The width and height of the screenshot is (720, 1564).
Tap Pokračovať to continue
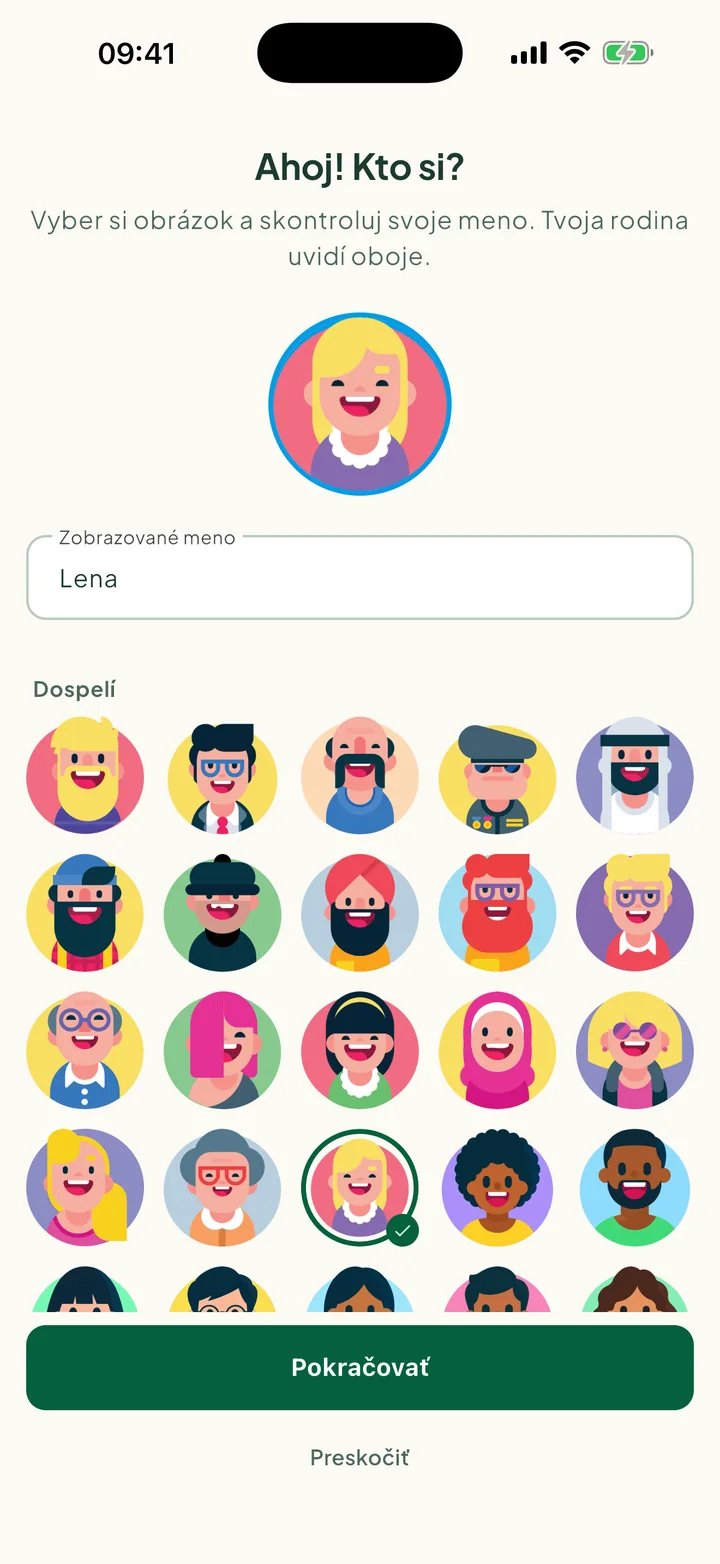[x=360, y=1367]
